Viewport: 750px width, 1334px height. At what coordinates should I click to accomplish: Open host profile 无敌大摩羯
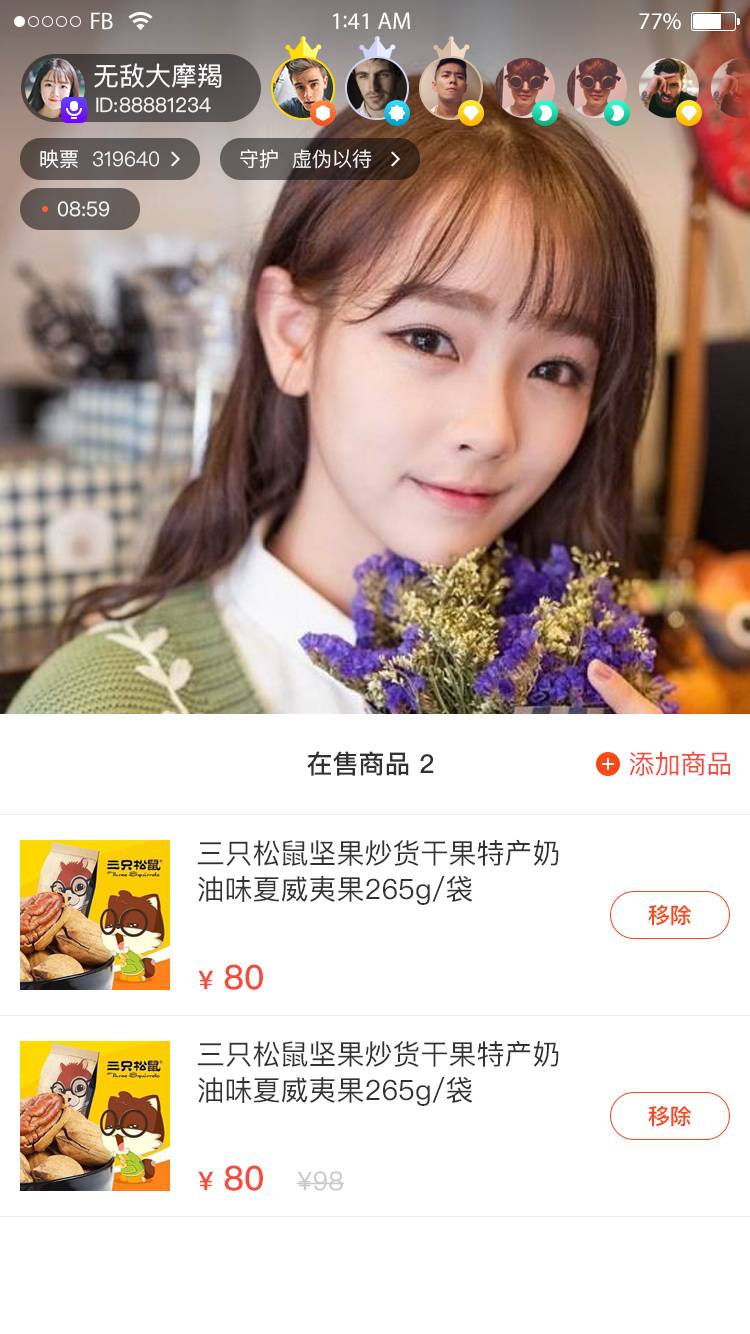(x=140, y=89)
